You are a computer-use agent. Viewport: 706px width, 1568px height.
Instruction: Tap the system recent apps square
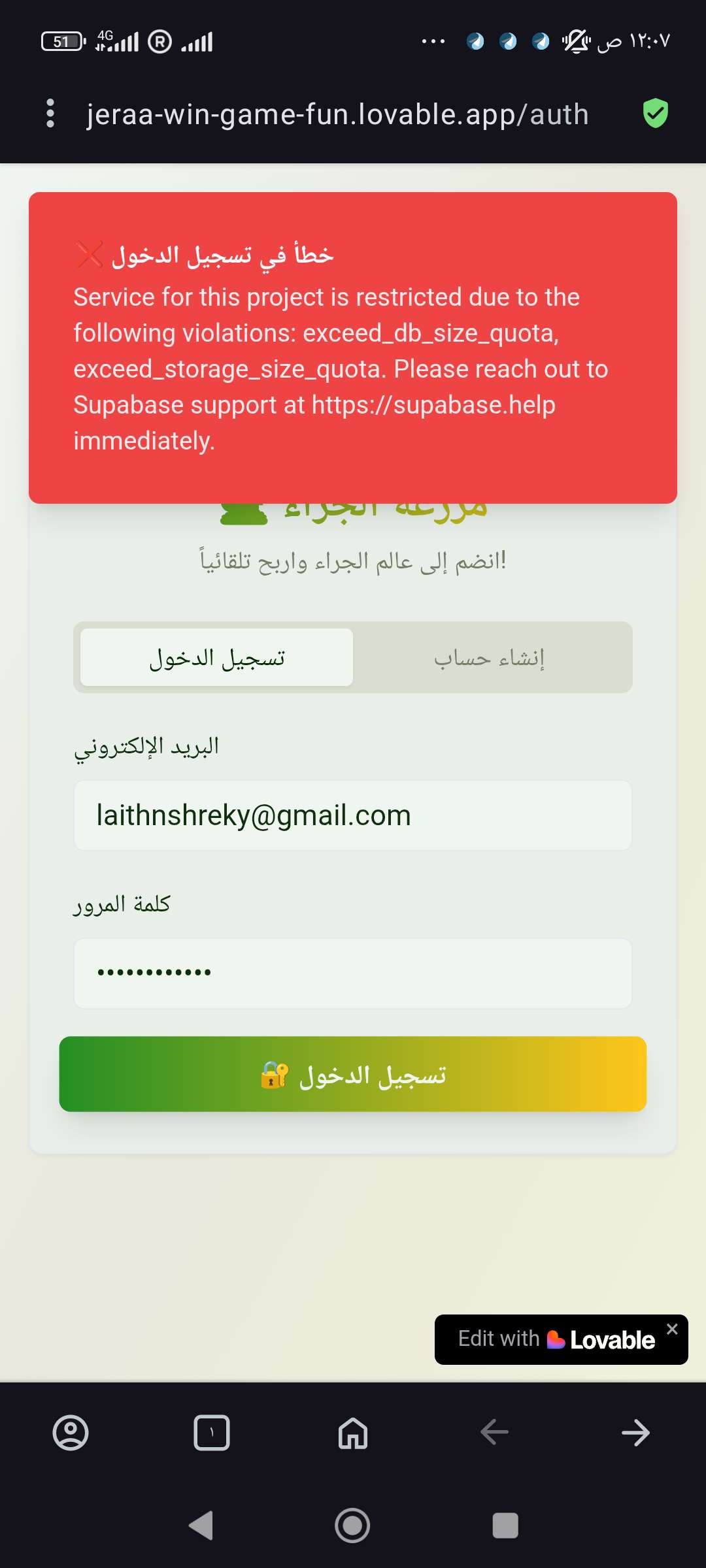[x=505, y=1526]
